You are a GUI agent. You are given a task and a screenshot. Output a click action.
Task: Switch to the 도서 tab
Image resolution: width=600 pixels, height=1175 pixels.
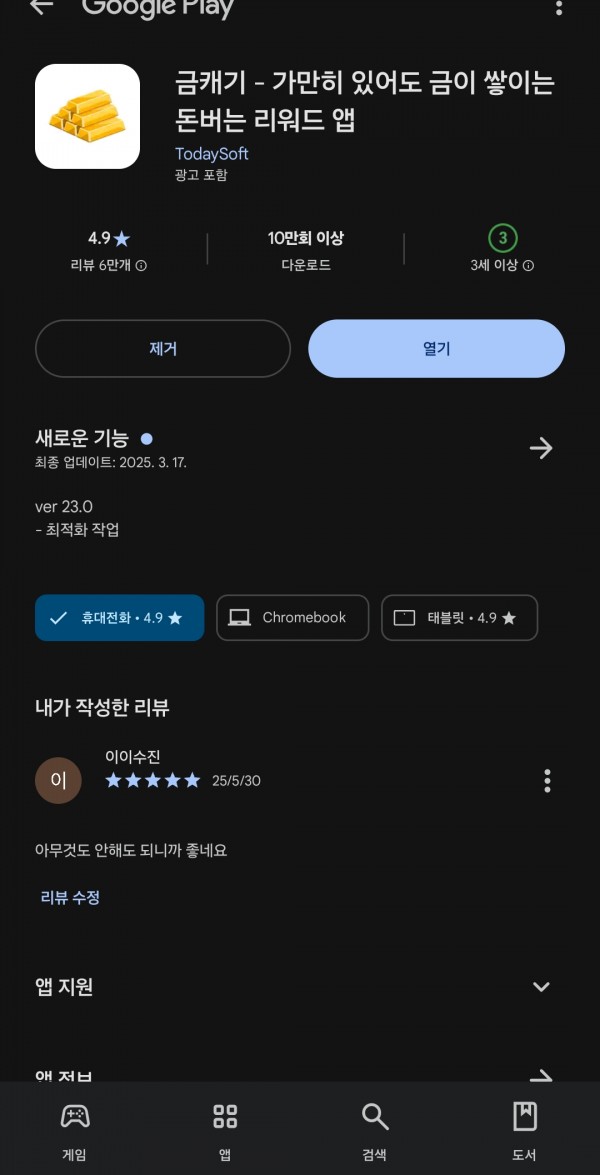click(x=524, y=1132)
